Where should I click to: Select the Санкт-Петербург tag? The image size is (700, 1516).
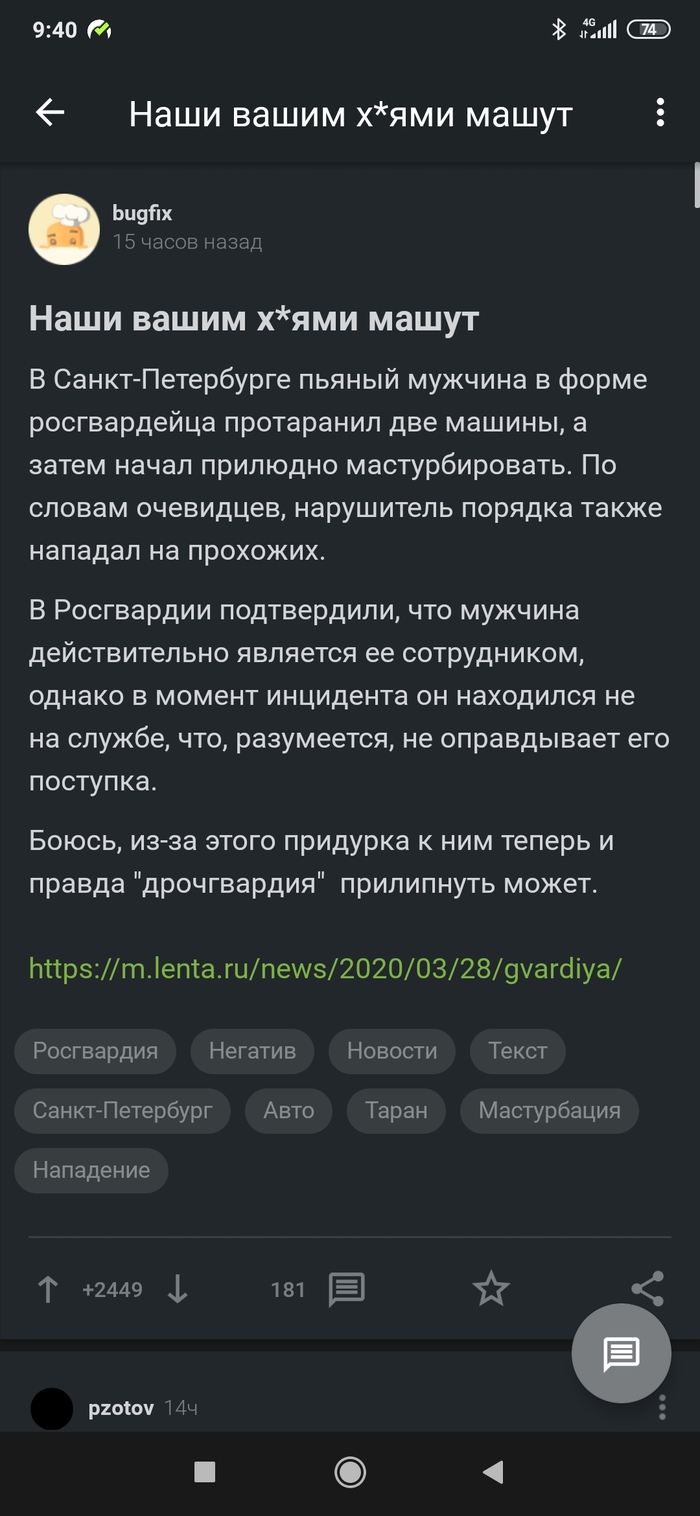(x=122, y=1110)
